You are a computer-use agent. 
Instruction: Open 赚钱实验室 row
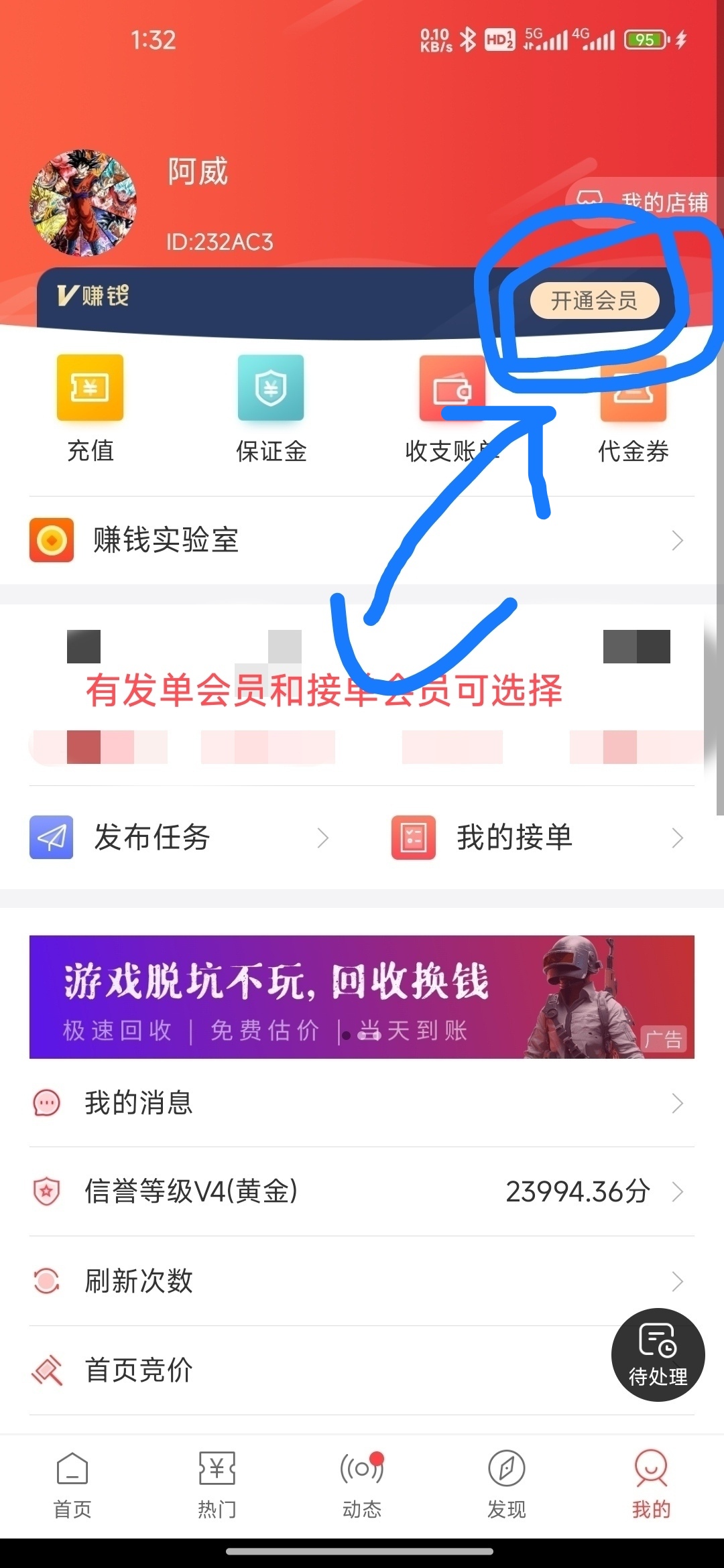coord(362,540)
